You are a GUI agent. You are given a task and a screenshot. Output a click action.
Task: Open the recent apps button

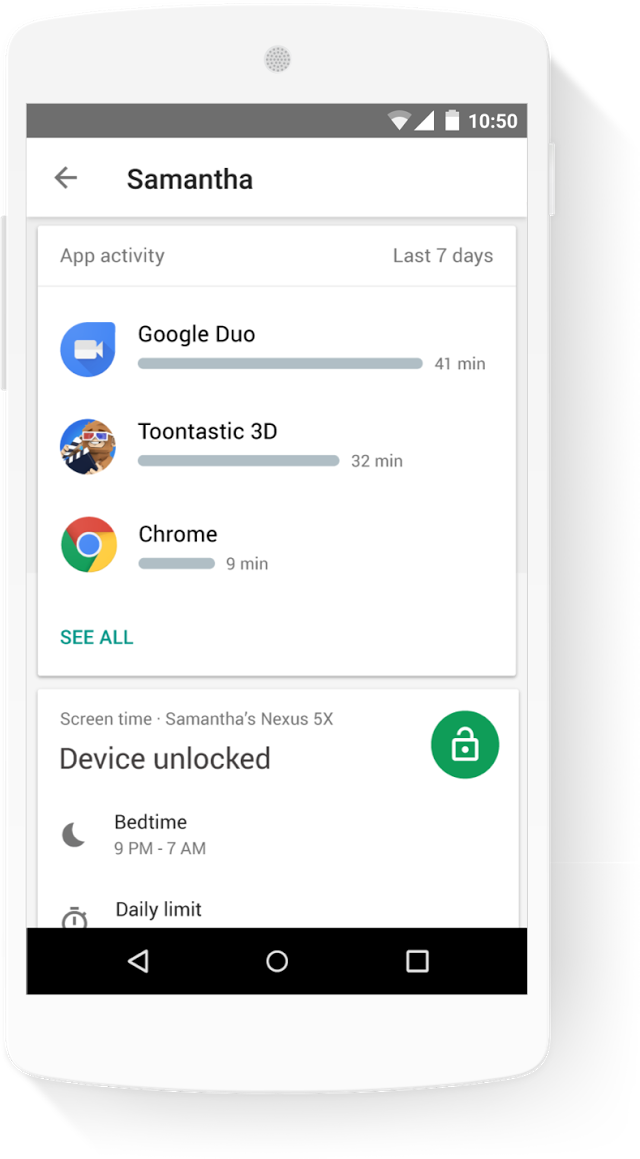point(418,961)
